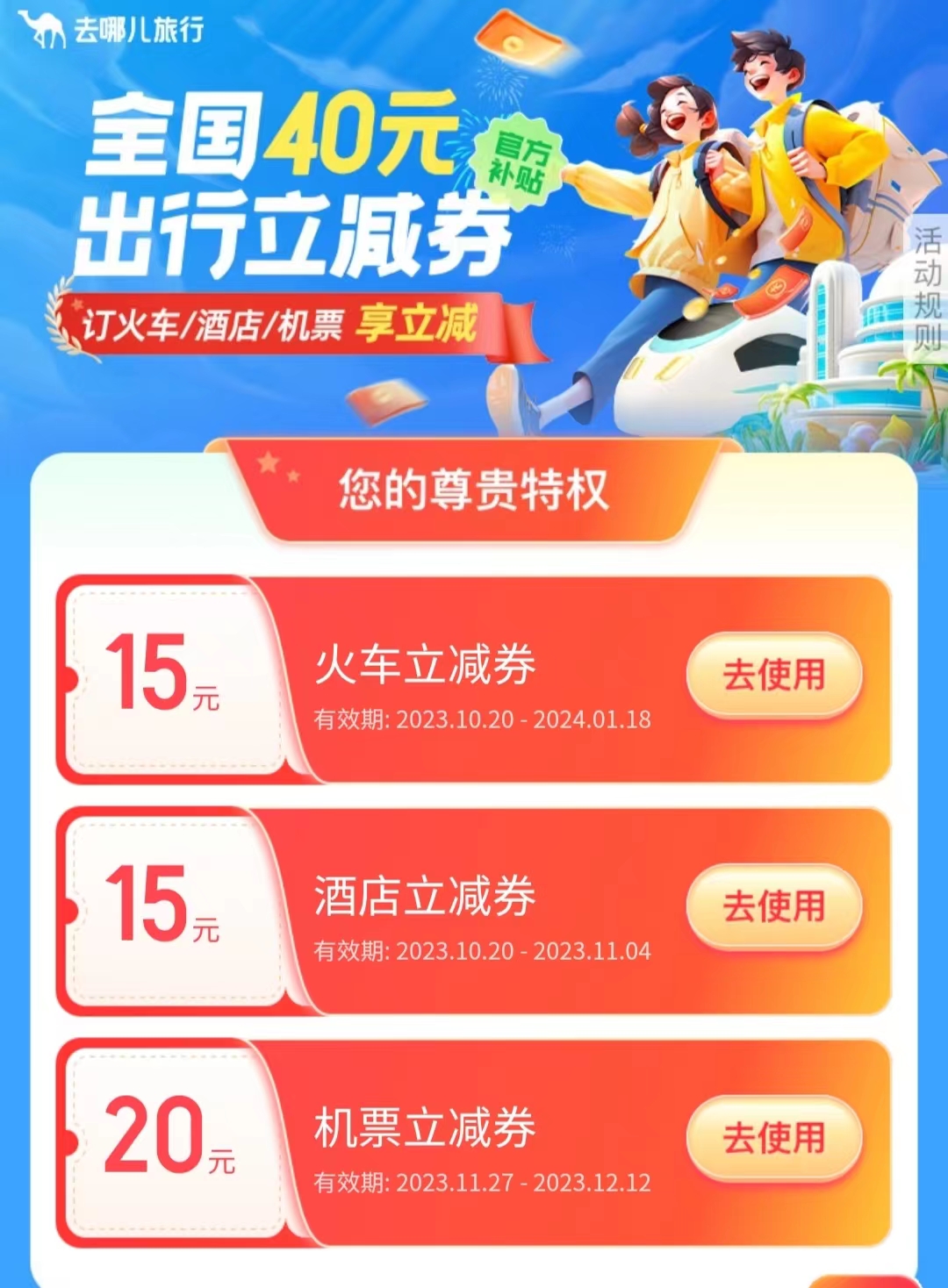Tap 去使用 on 酒店立减券
948x1288 pixels.
(773, 906)
